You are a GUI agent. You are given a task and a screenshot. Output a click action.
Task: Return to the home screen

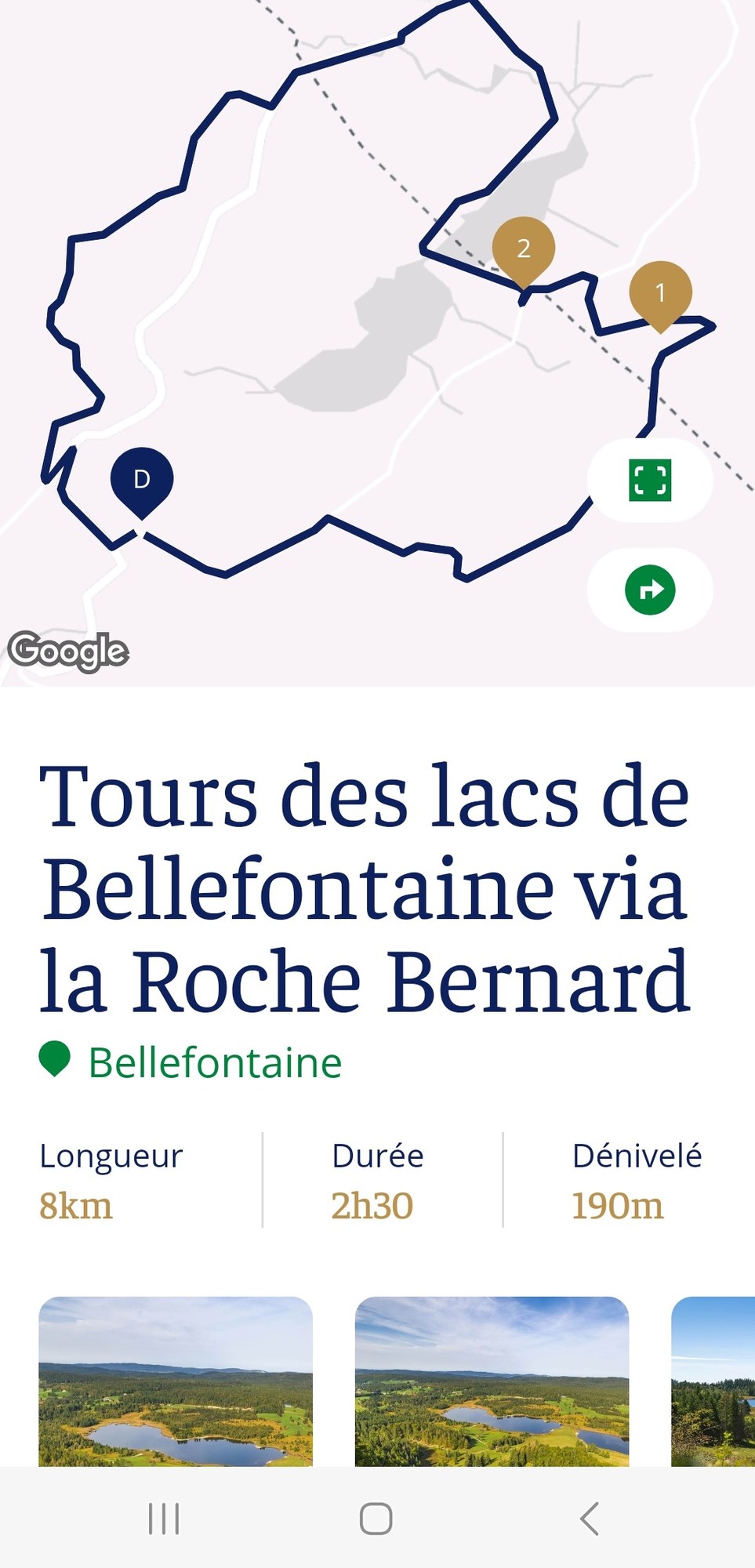coord(376,1519)
